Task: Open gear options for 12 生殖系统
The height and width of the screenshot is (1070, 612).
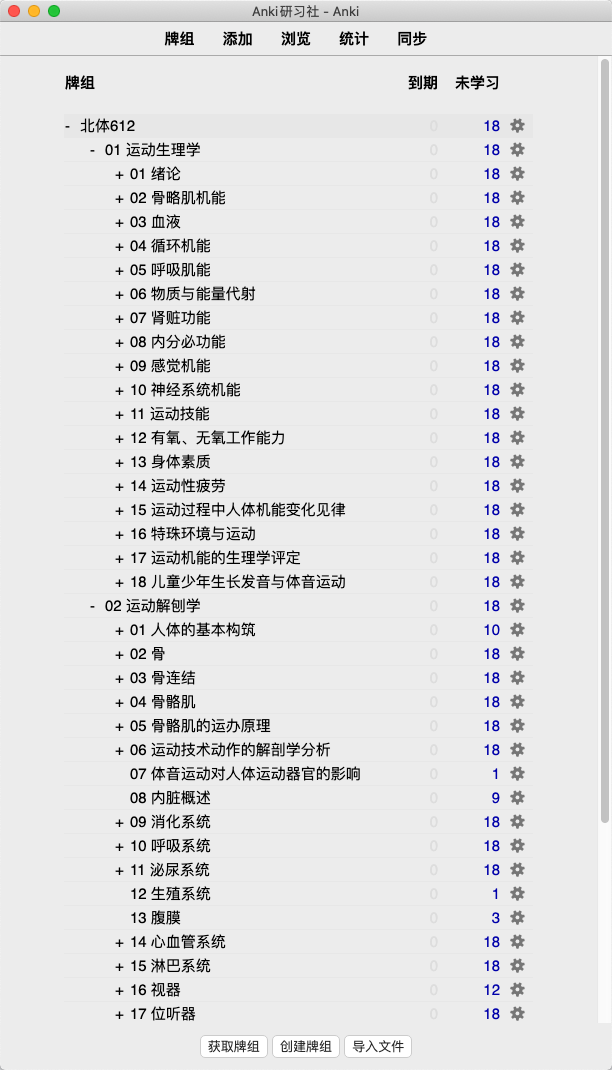Action: (x=518, y=894)
